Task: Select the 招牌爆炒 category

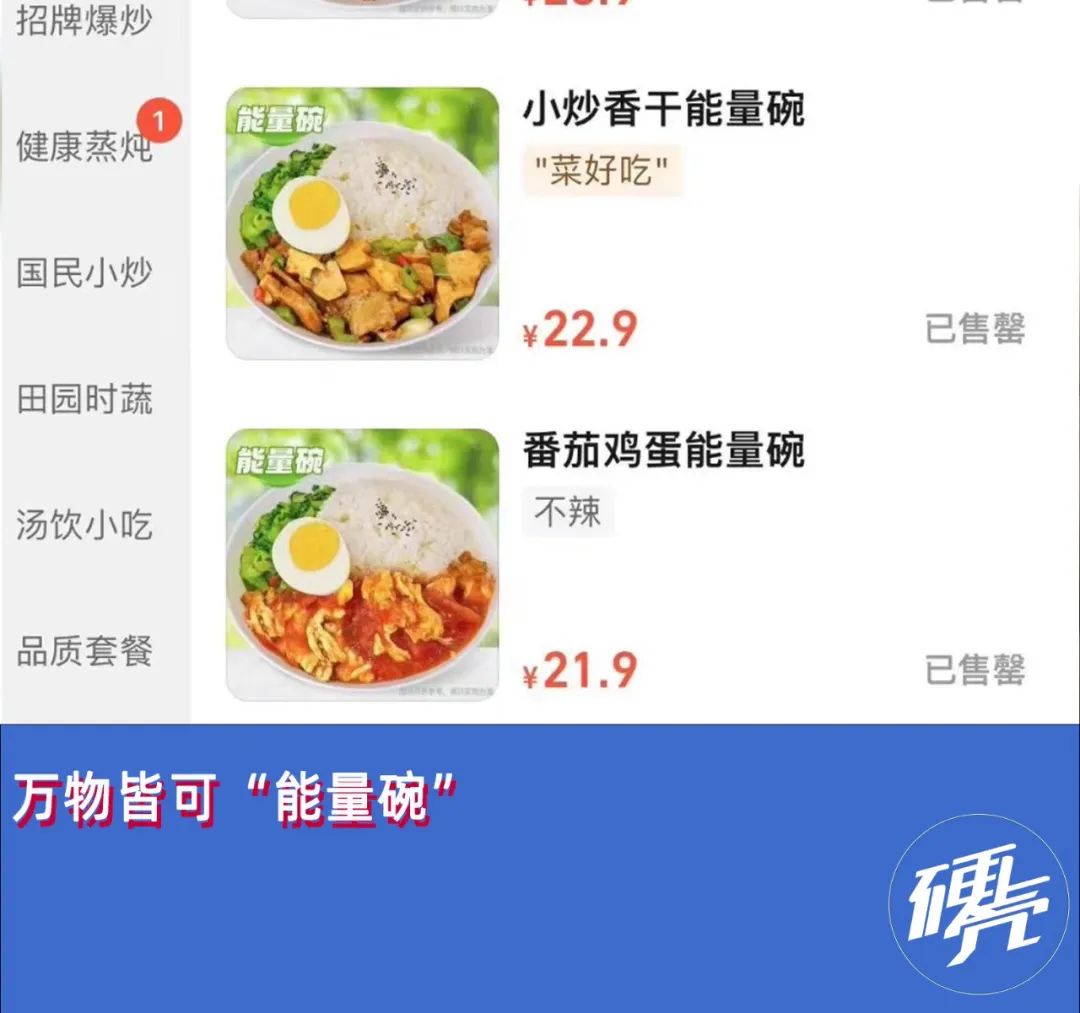Action: (84, 21)
